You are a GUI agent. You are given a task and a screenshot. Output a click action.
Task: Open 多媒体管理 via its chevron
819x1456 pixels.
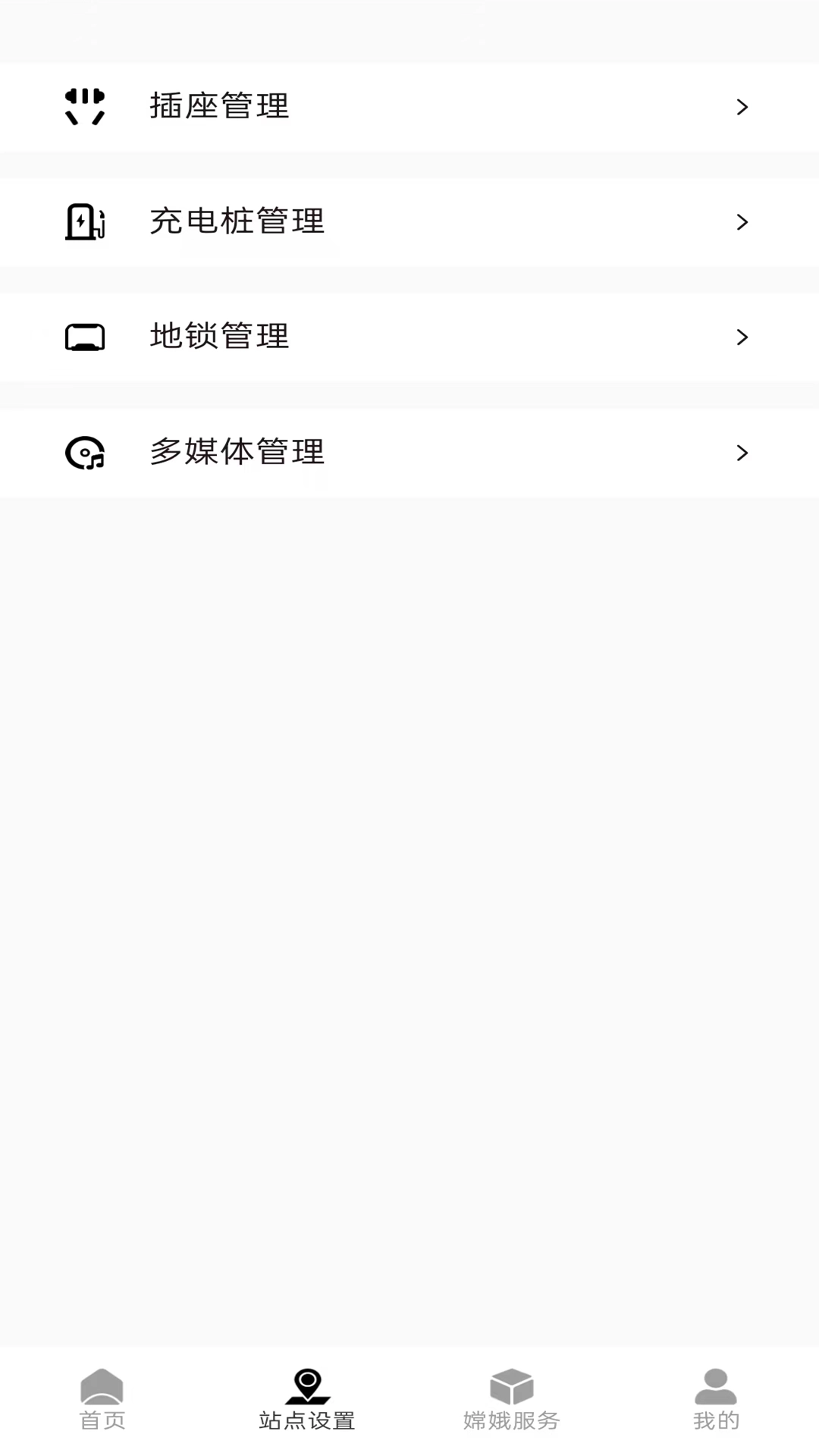tap(742, 453)
